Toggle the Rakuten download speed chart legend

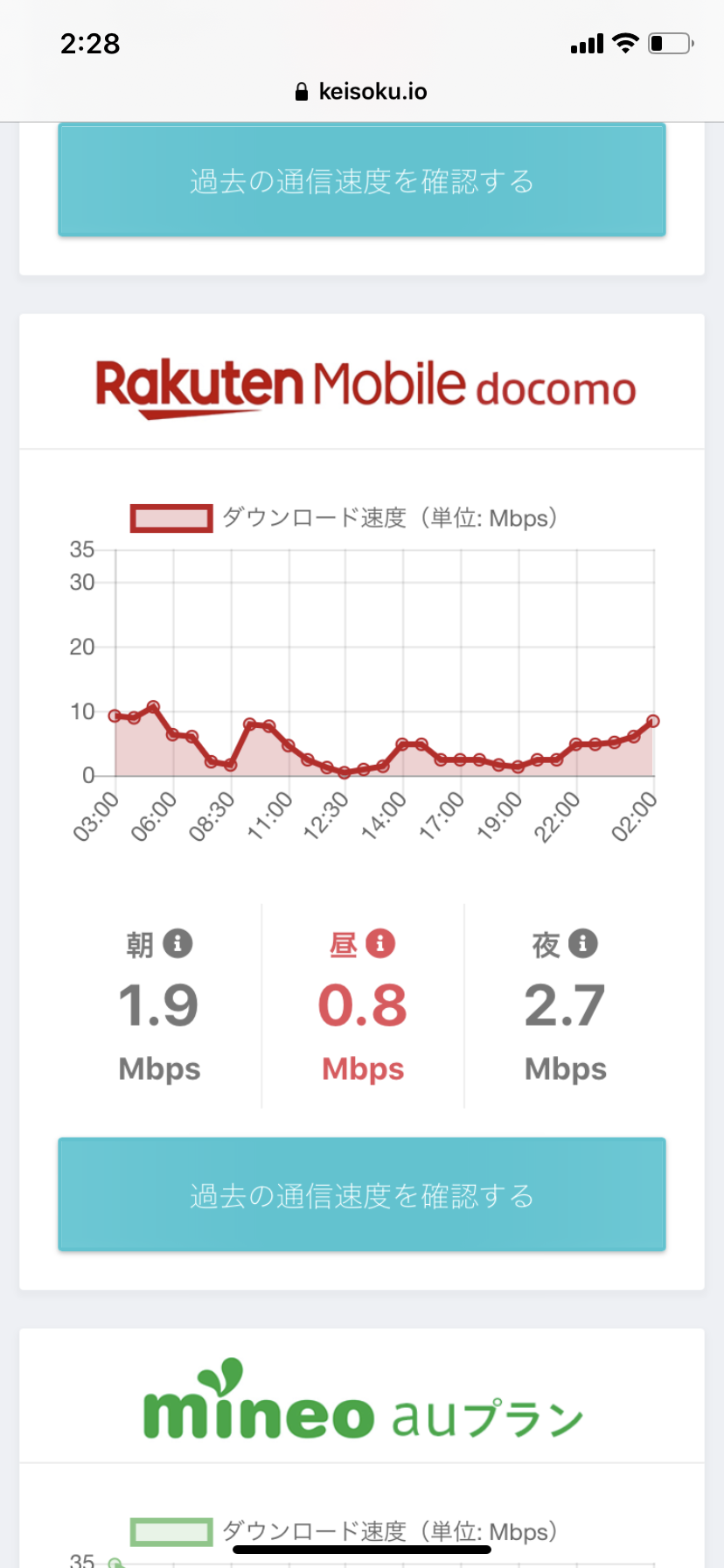(344, 518)
